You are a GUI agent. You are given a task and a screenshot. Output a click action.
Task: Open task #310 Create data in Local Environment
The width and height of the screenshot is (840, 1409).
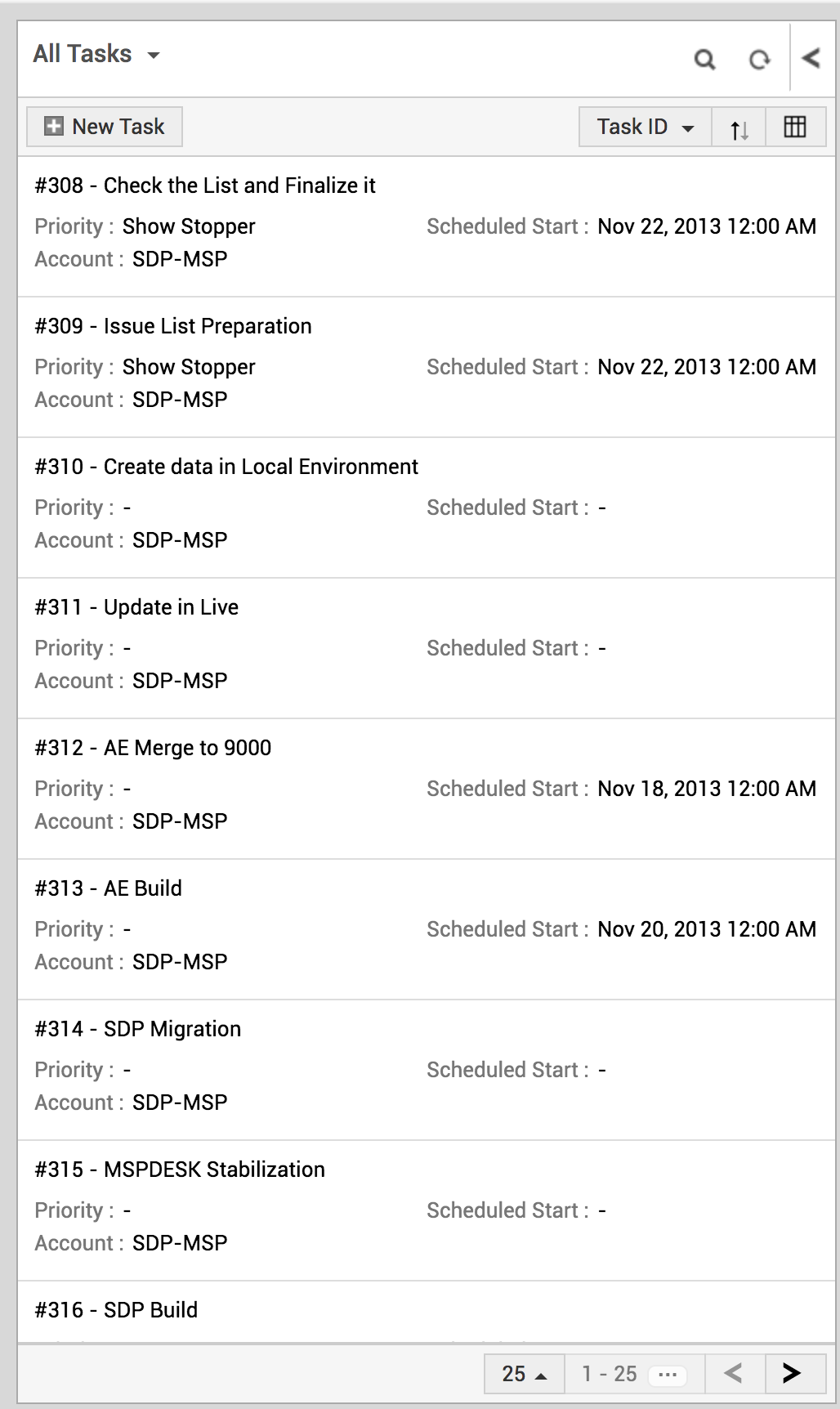[226, 467]
